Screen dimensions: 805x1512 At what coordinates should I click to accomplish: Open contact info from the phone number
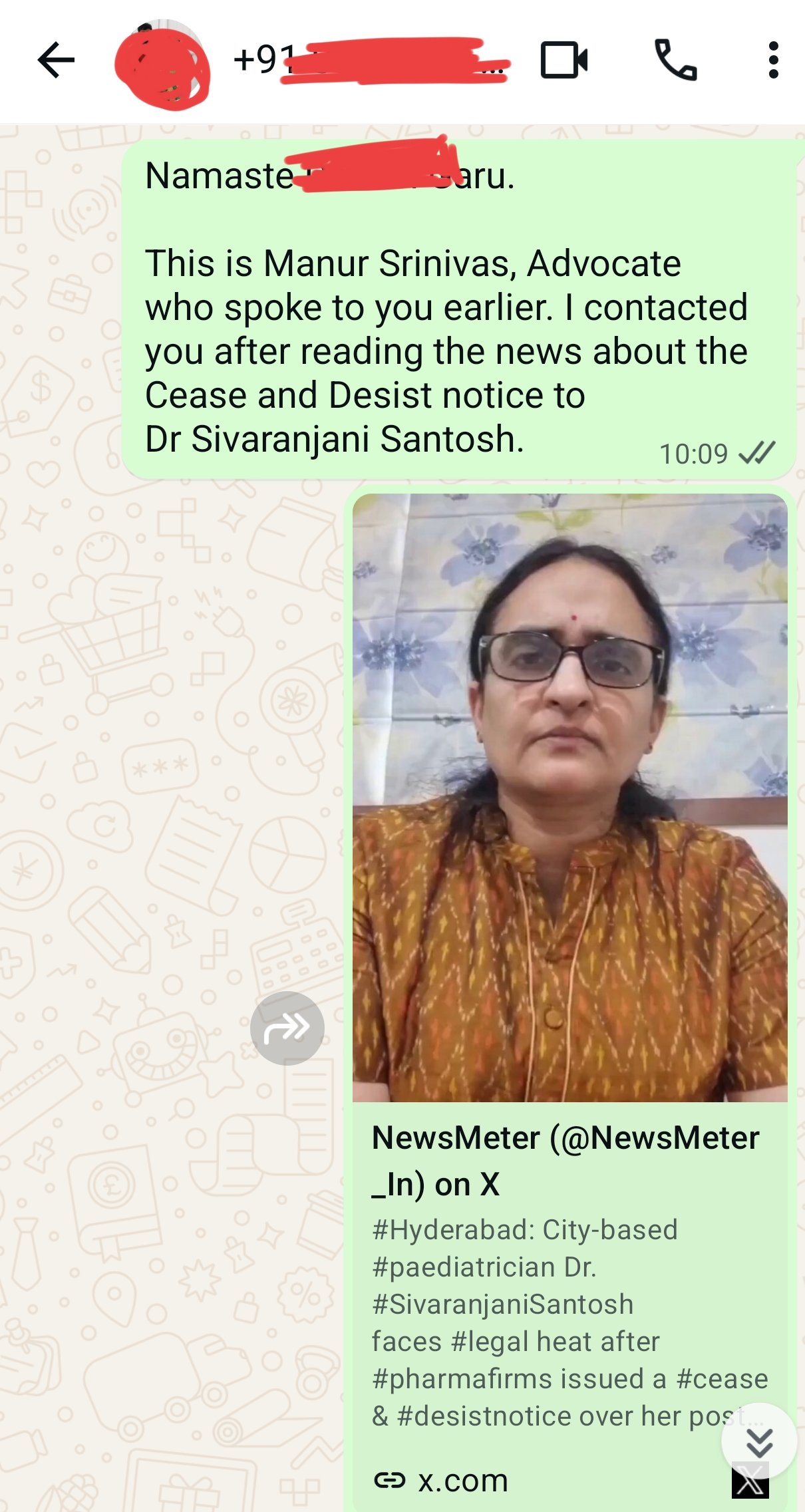pos(369,61)
